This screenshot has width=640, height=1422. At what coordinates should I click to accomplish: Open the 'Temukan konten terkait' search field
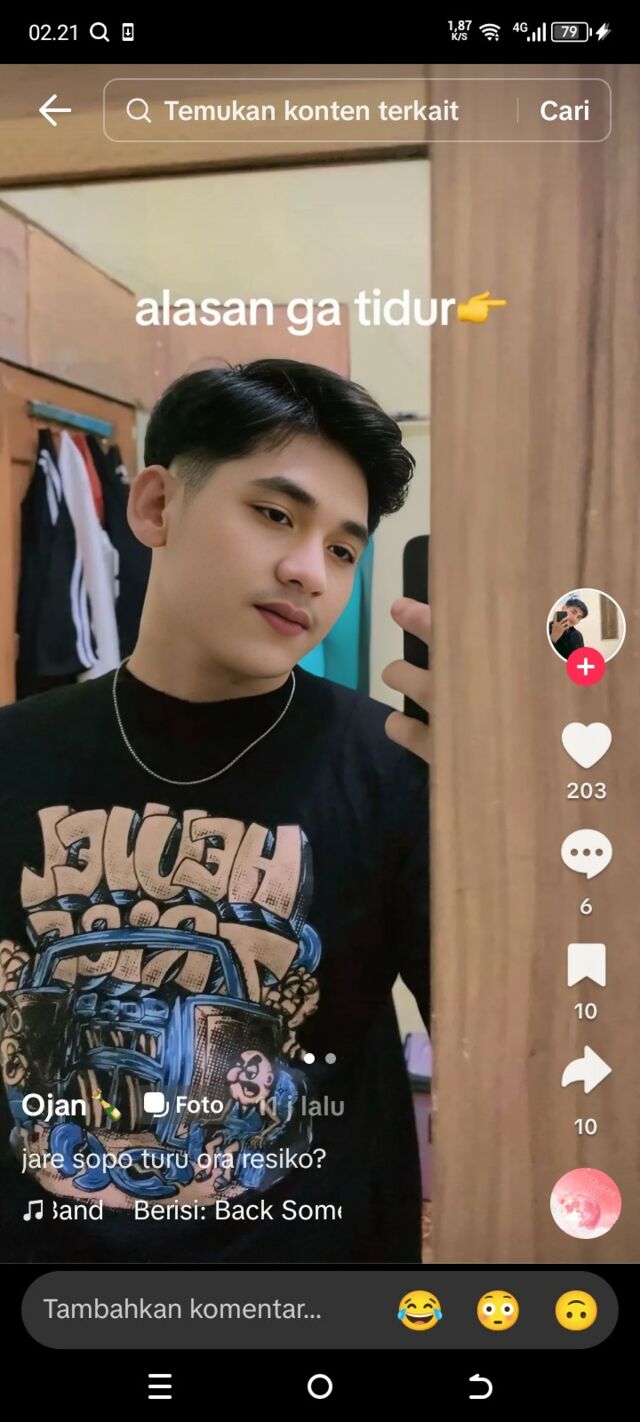click(310, 111)
